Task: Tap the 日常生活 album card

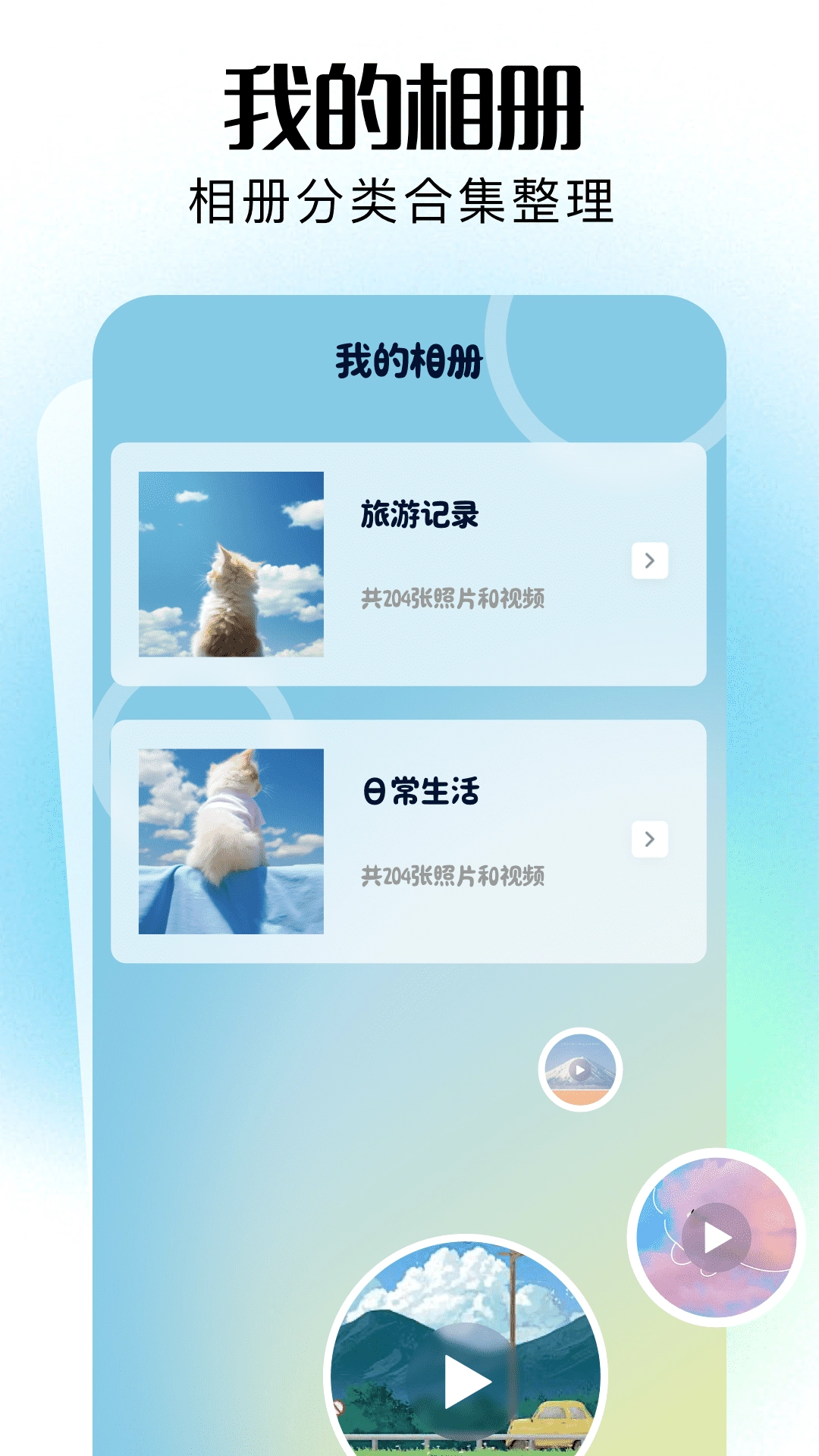Action: [x=409, y=839]
